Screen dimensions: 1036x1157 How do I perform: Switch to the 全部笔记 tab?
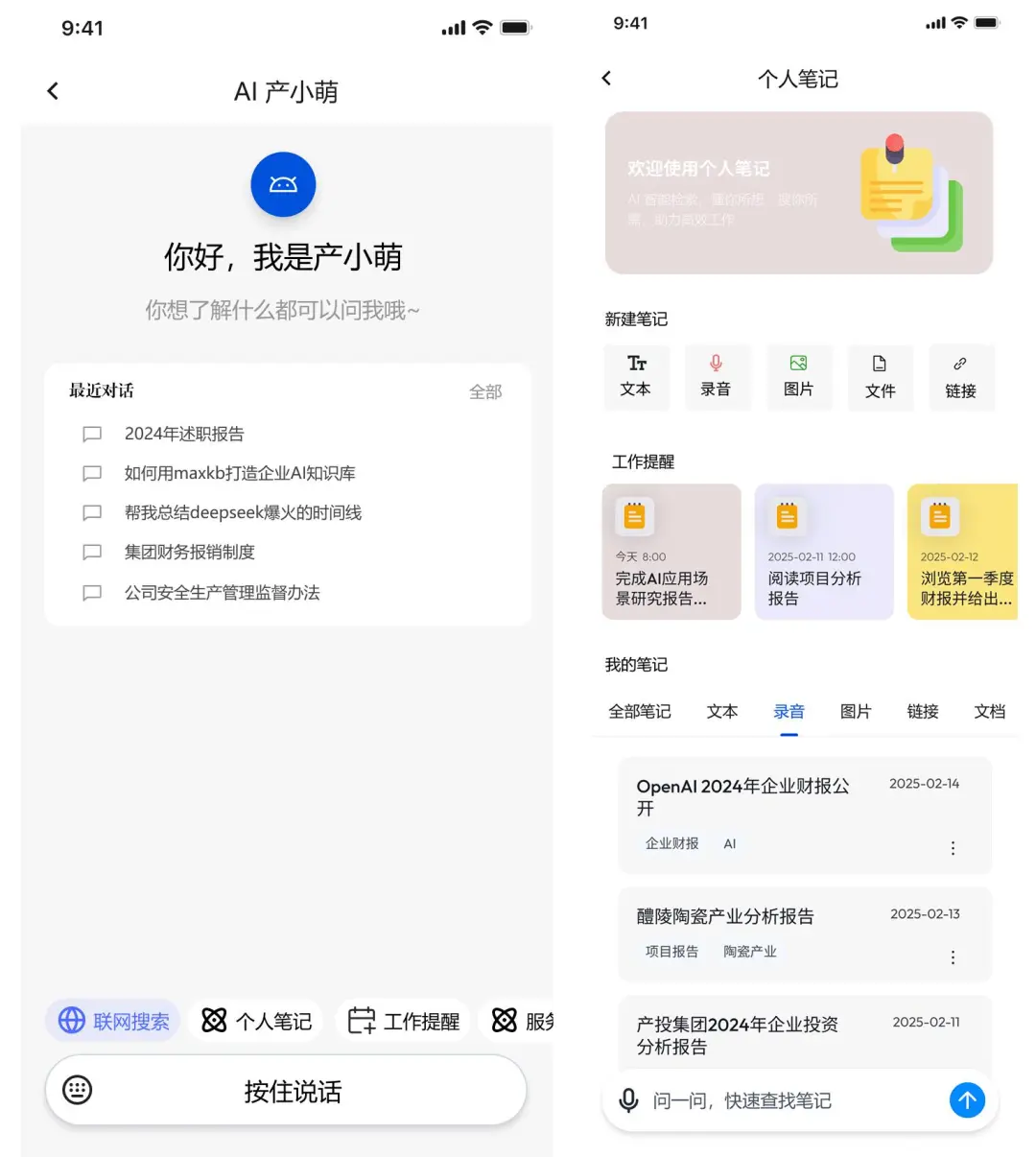[x=640, y=712]
